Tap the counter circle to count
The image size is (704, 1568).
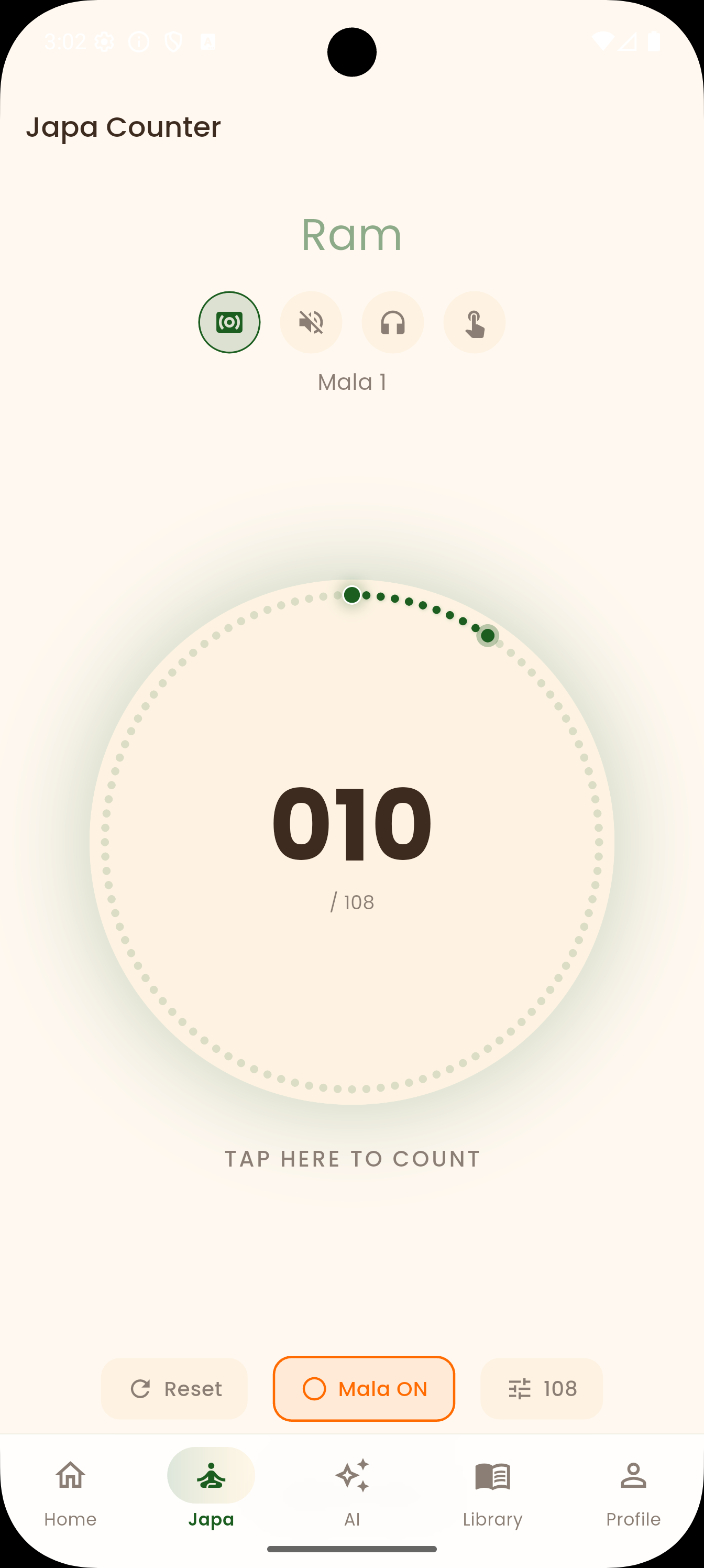click(351, 841)
